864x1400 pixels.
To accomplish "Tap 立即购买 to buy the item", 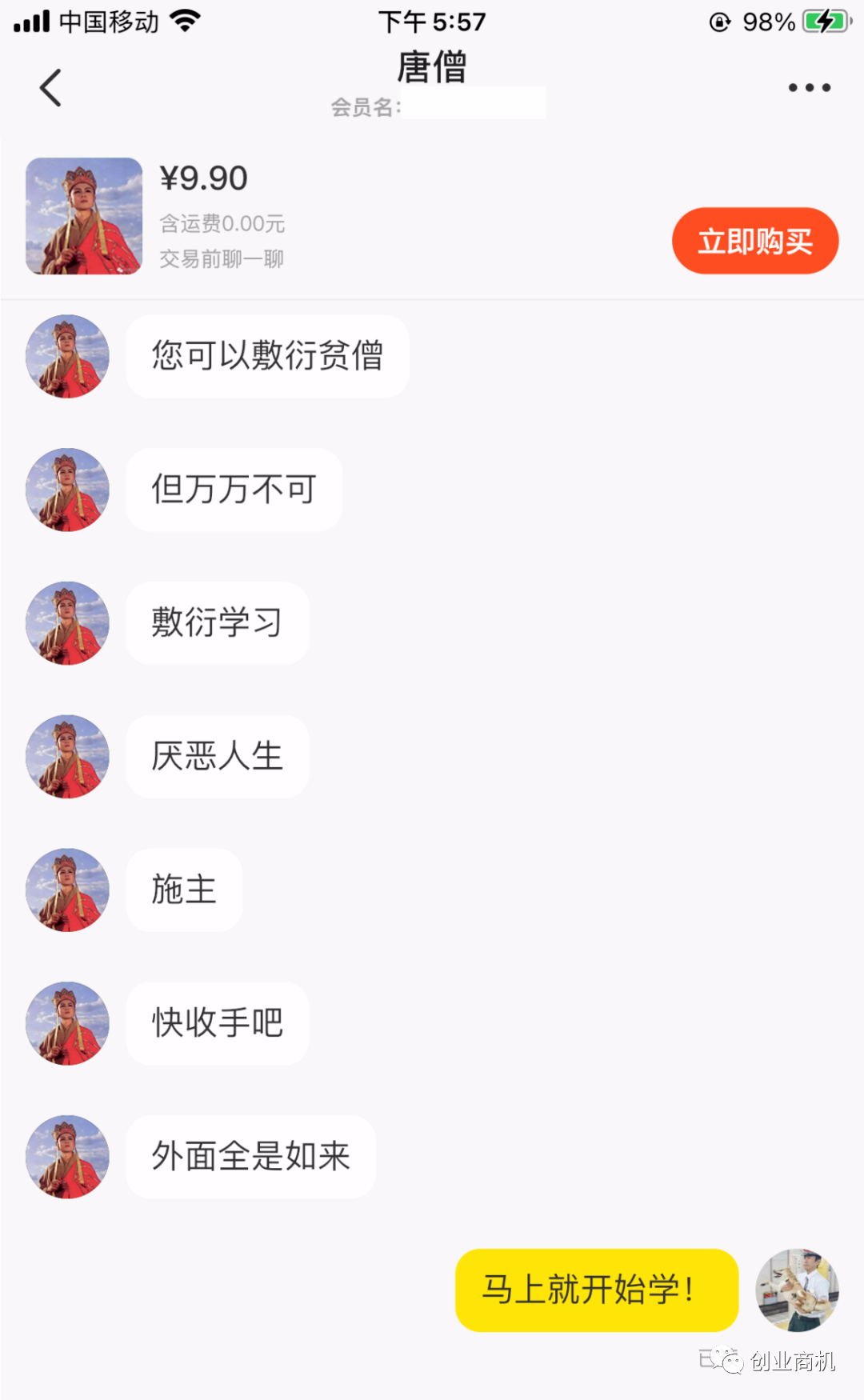I will pos(754,240).
